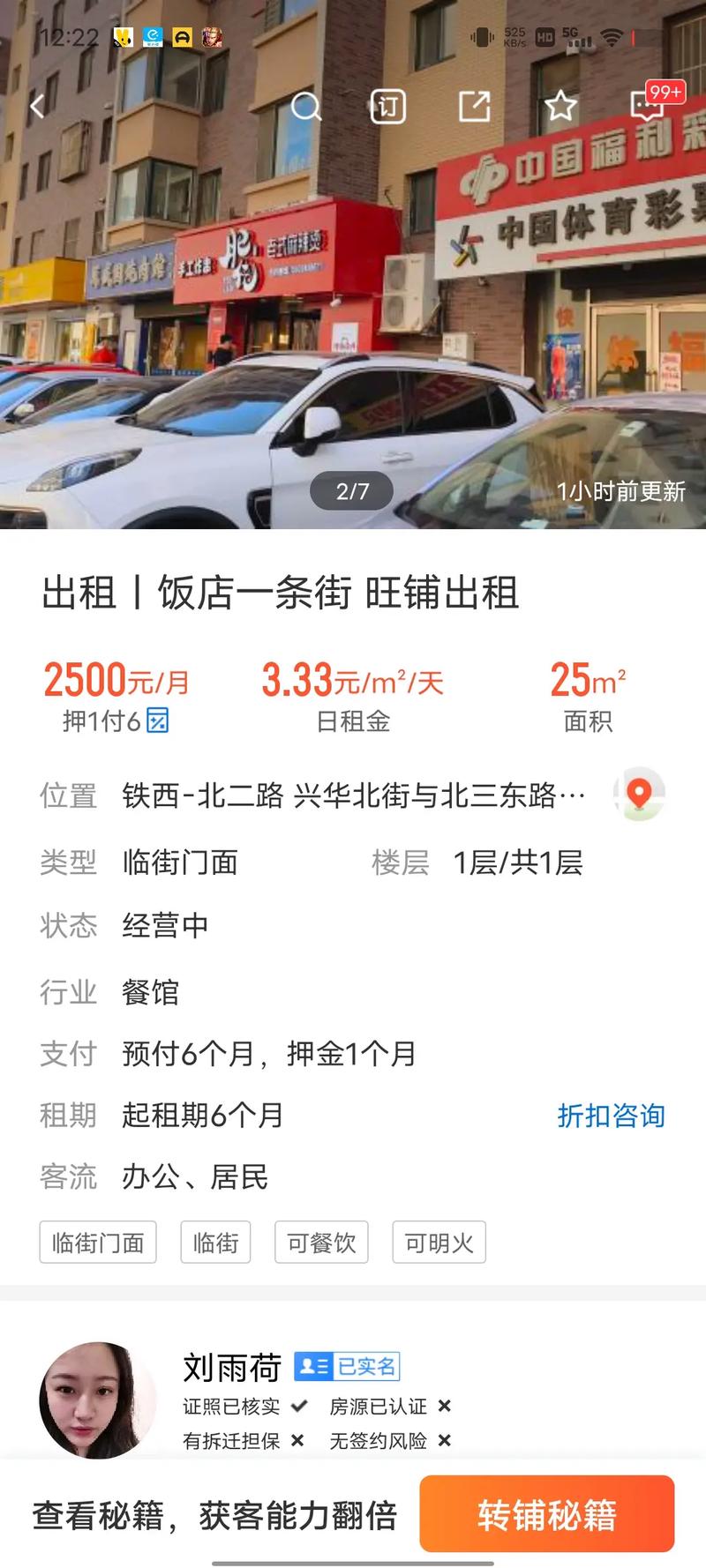Tap the 无签约风险 cross mark
This screenshot has width=706, height=1568.
pyautogui.click(x=445, y=1441)
